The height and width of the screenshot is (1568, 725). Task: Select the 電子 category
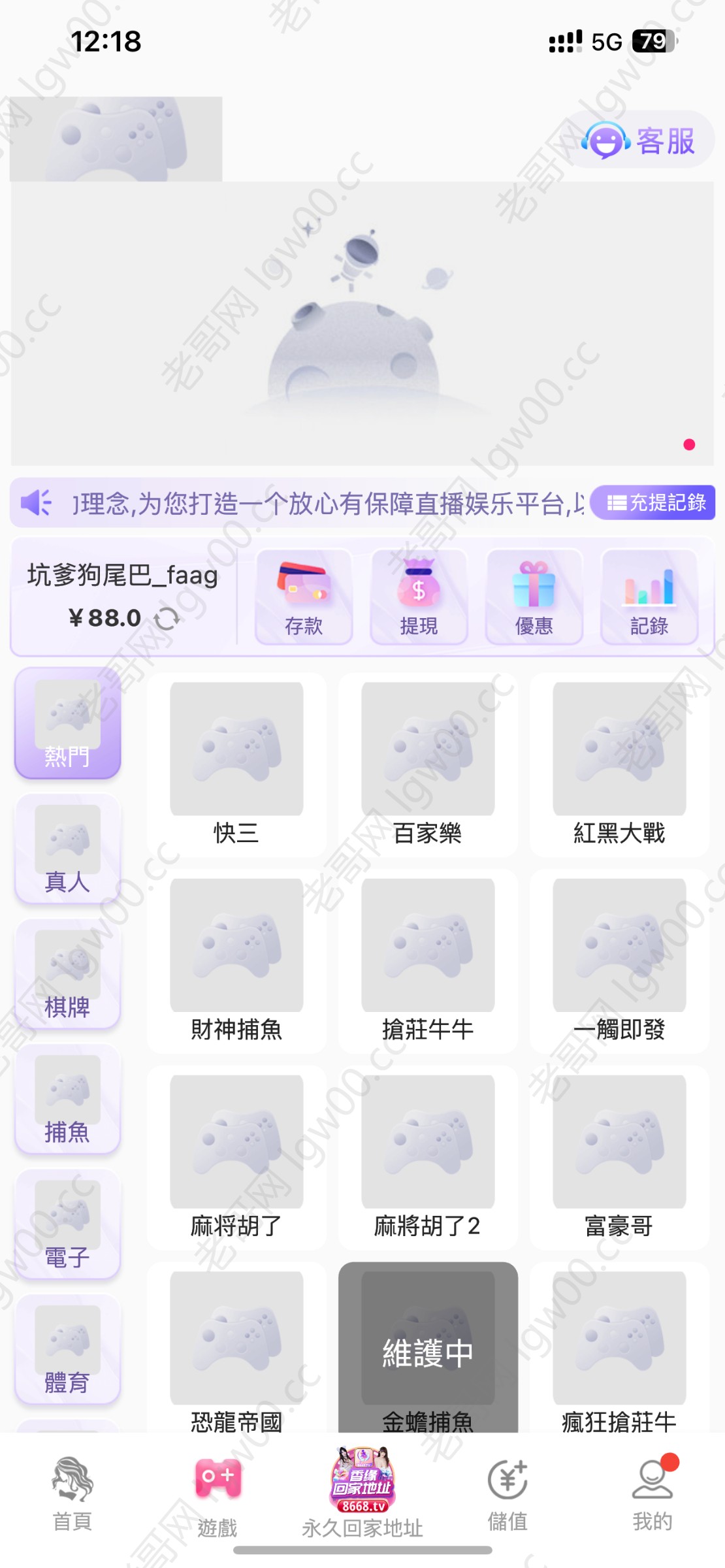67,1224
